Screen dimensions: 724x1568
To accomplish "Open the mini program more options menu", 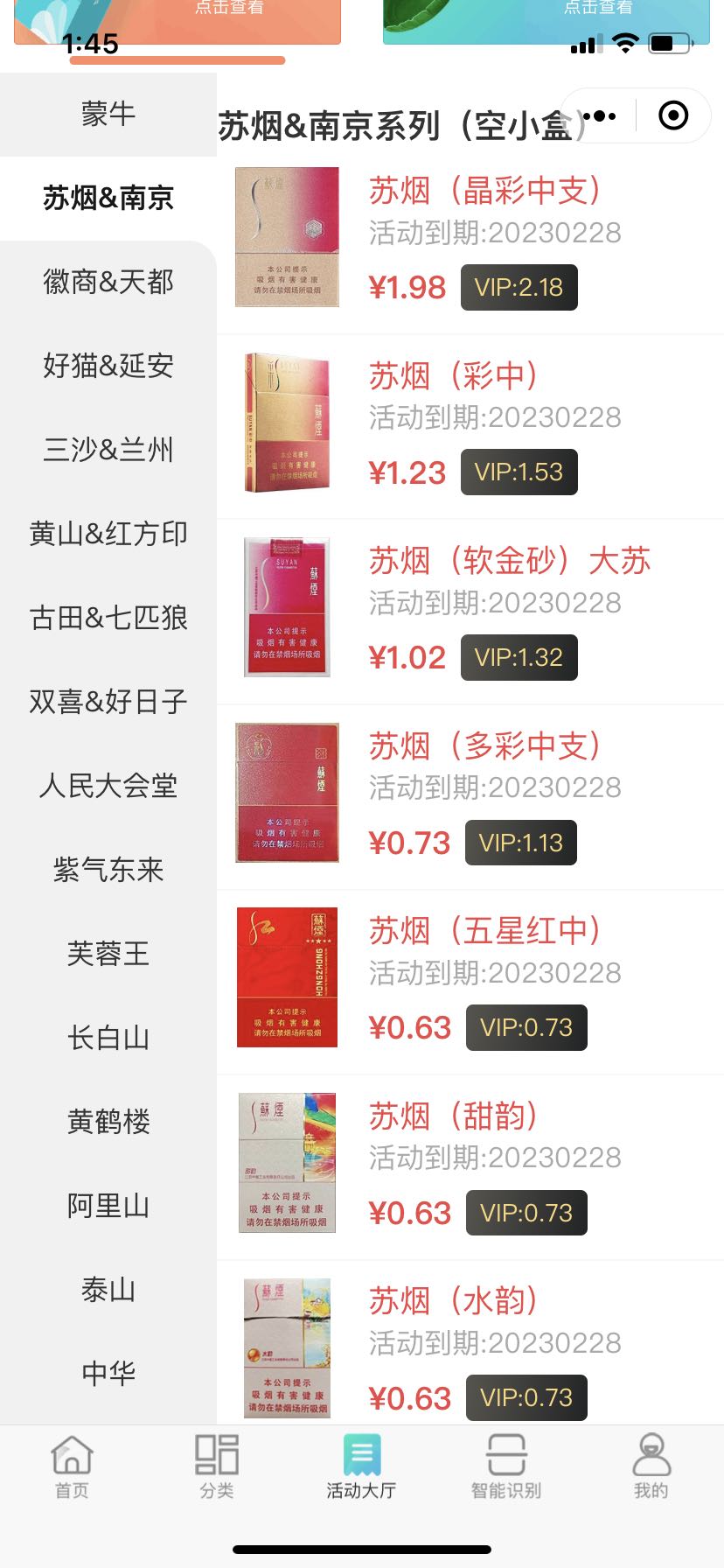I will point(600,115).
